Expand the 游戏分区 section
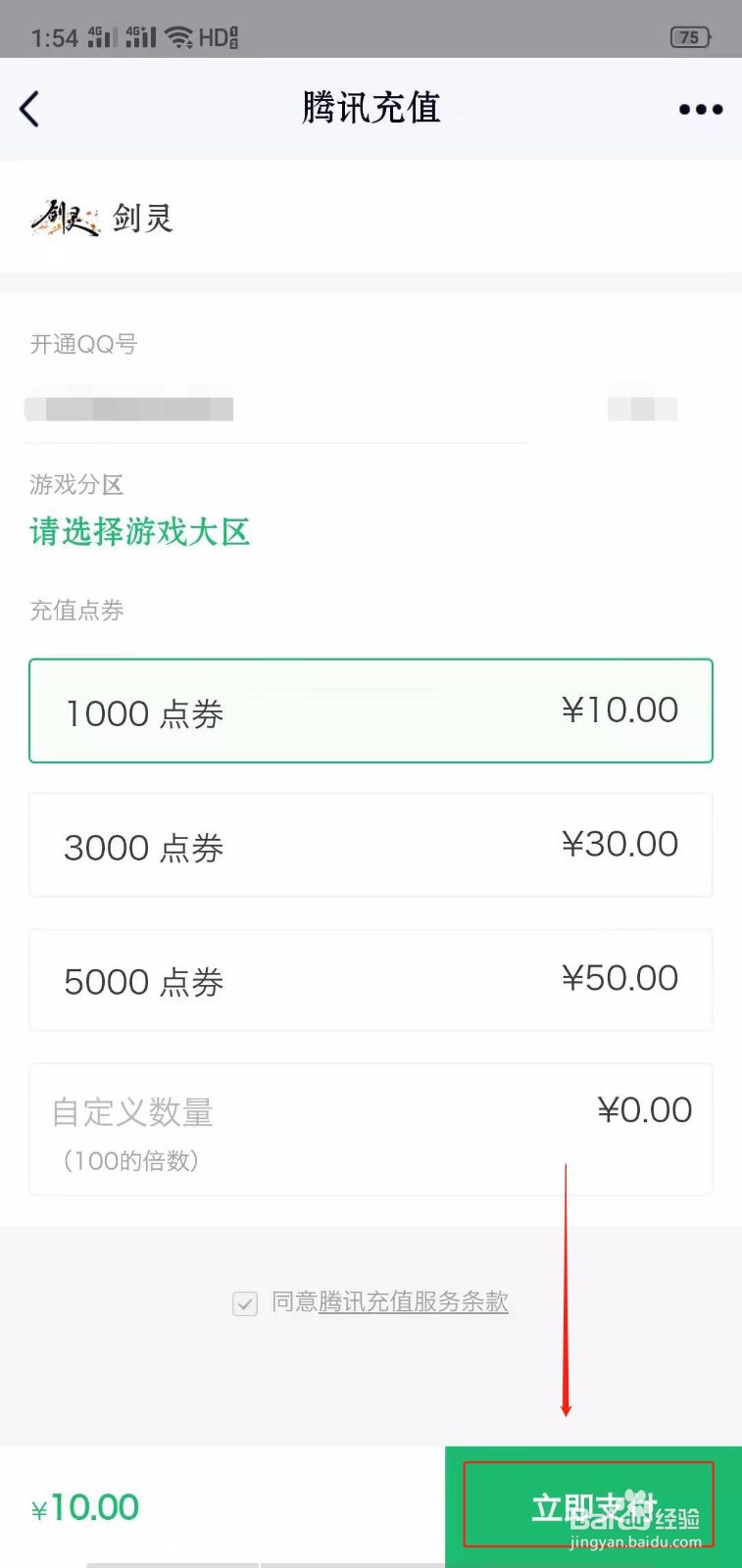 [x=76, y=484]
